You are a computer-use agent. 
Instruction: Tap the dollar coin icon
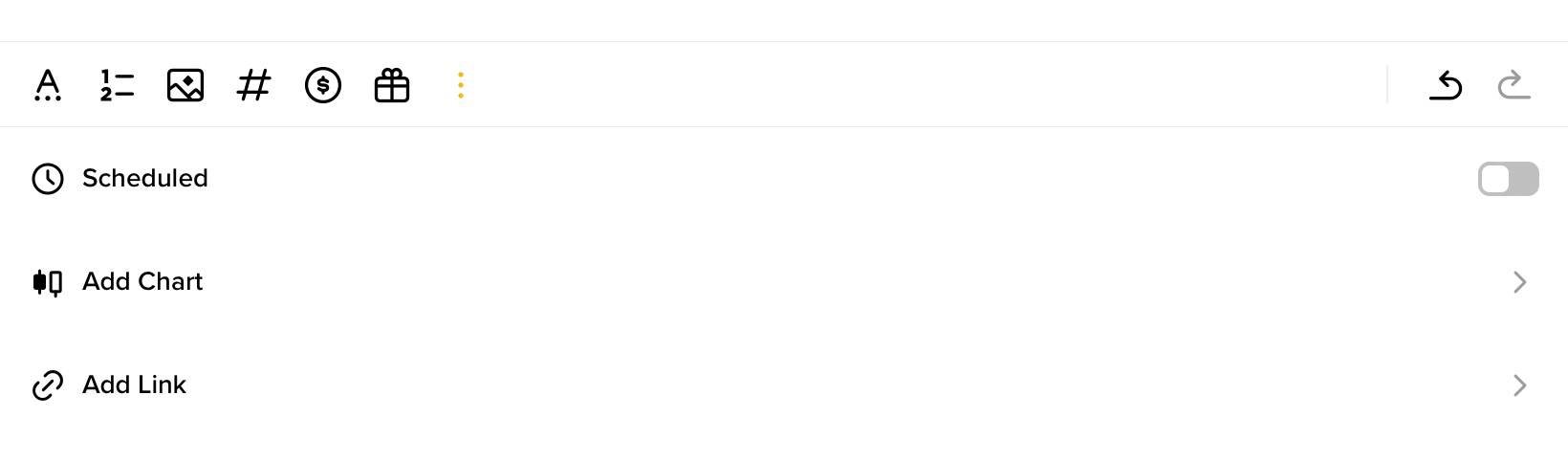pos(323,86)
